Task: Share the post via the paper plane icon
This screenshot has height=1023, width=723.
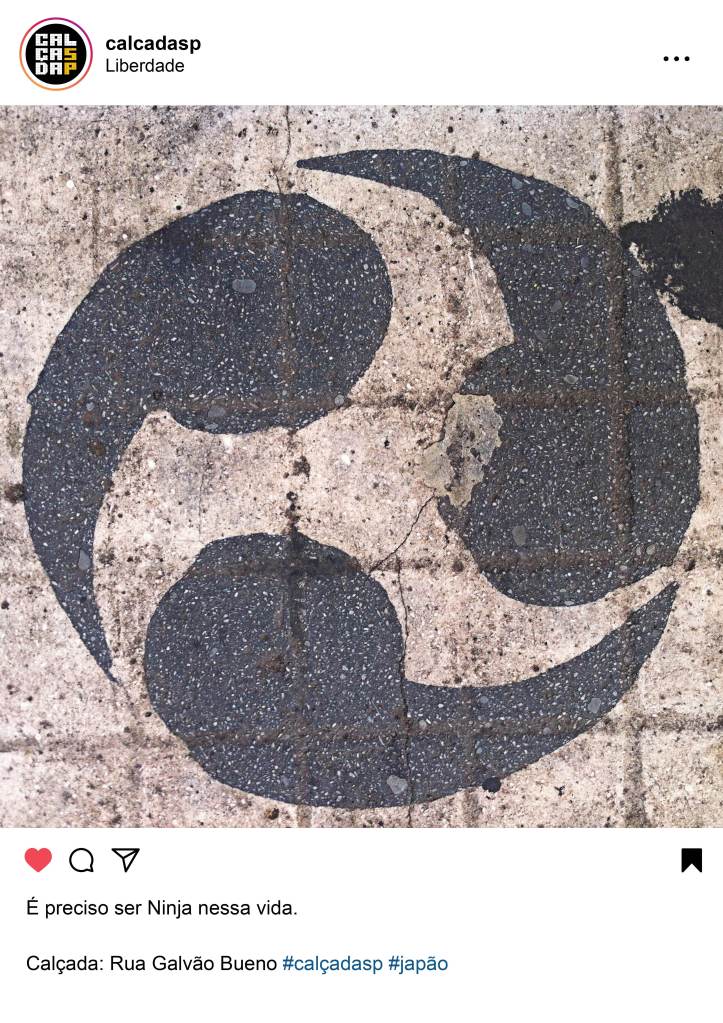Action: coord(125,860)
